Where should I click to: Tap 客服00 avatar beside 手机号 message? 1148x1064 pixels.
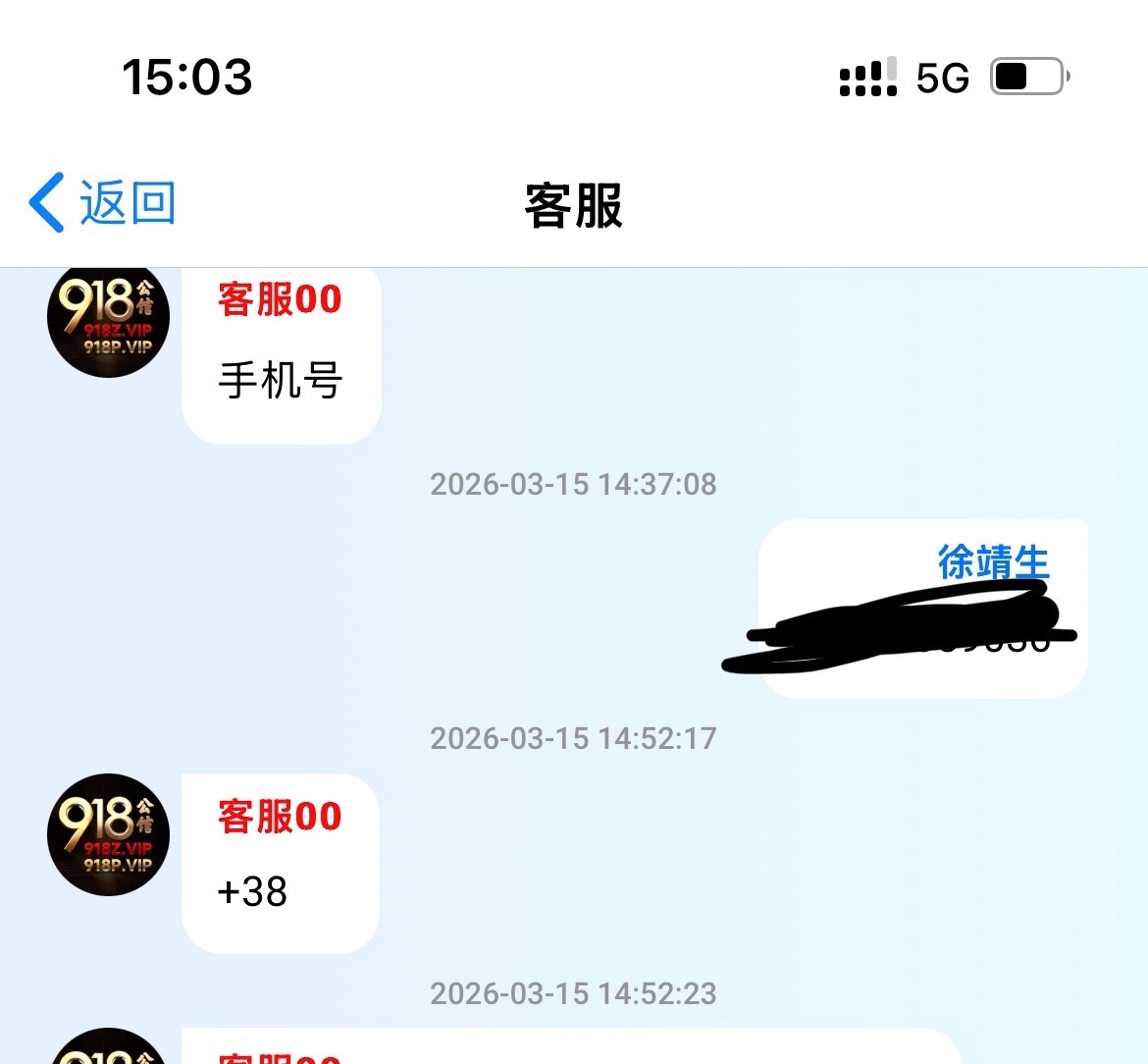108,320
